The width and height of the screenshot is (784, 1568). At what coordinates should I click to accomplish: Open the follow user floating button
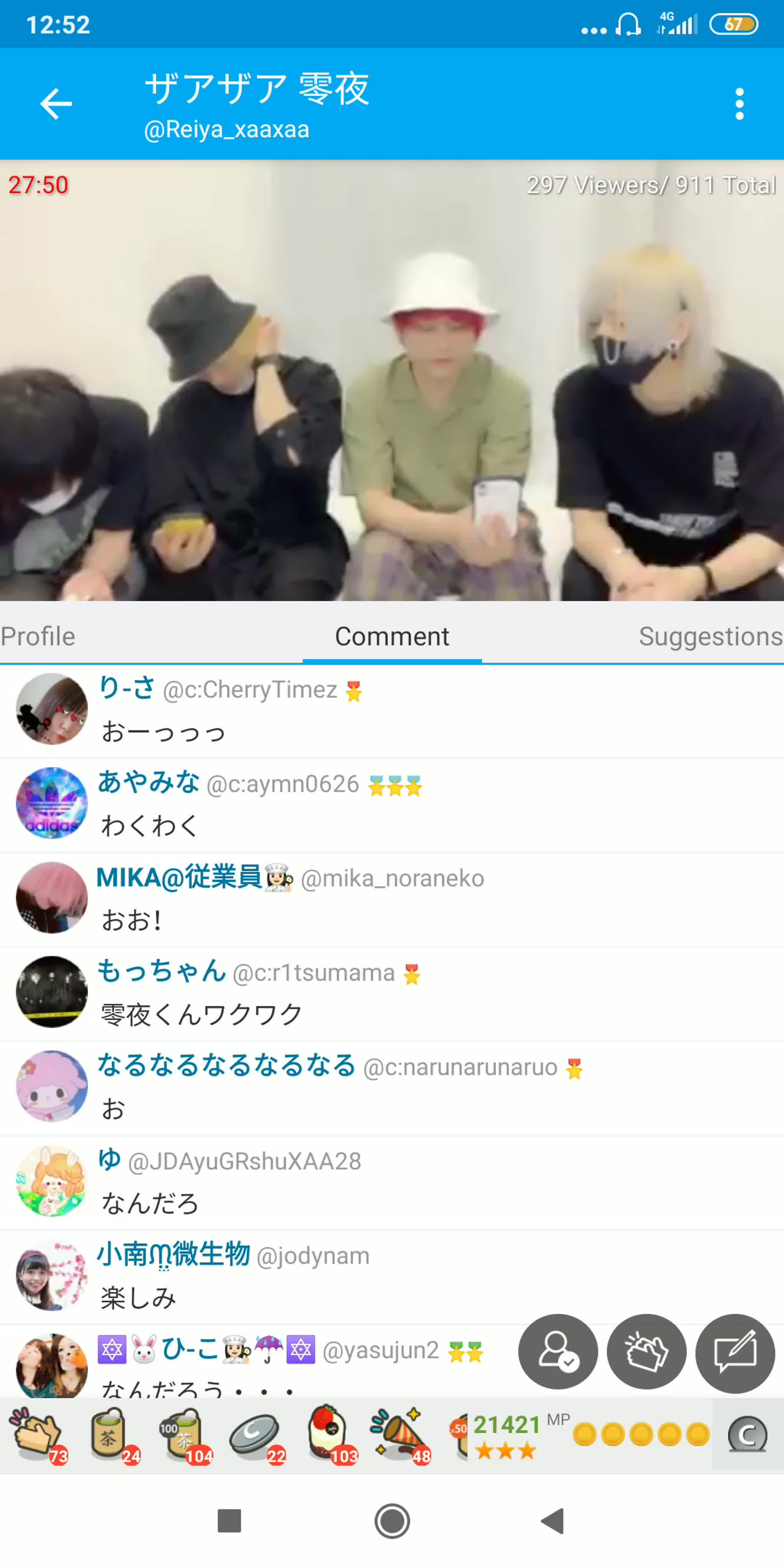point(557,1352)
